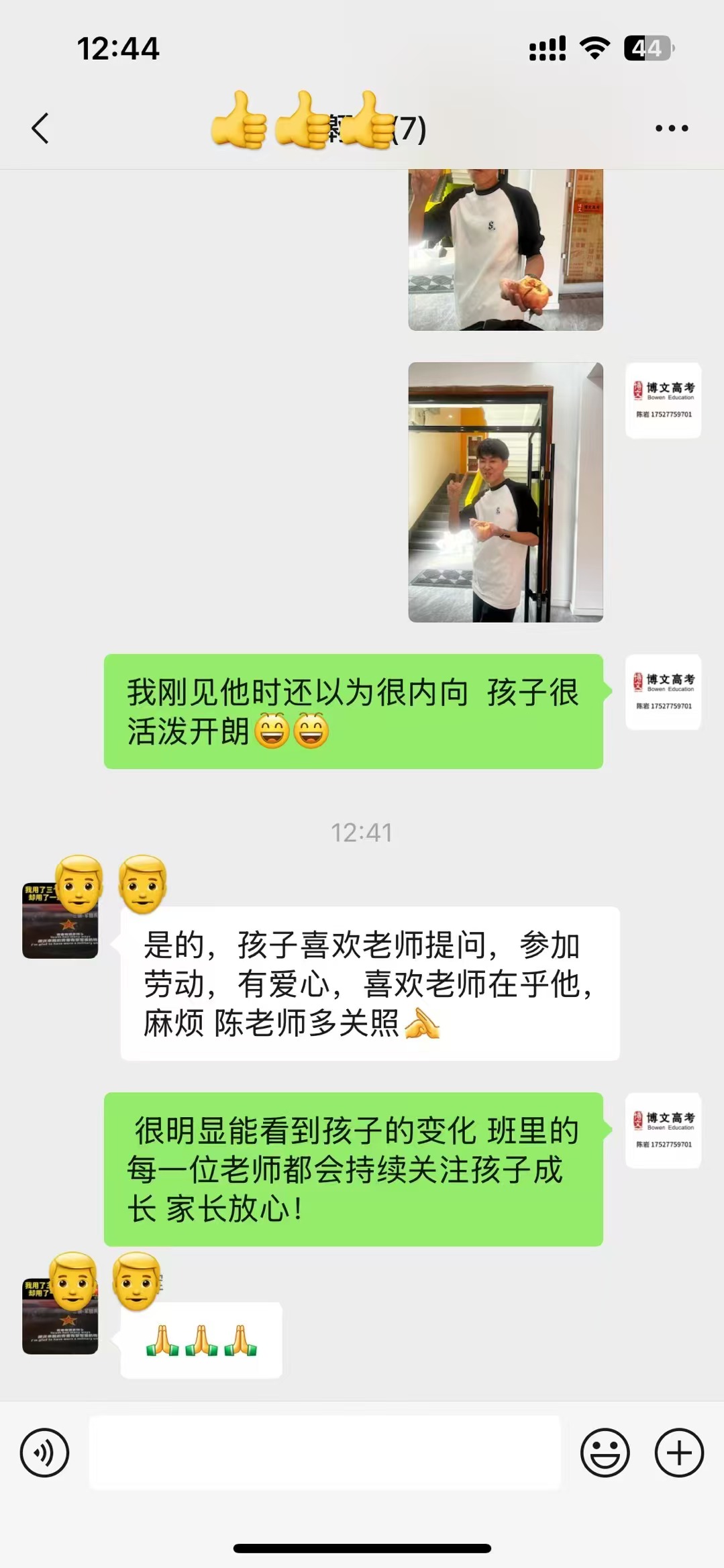View the photo of the boy by the staircase

coord(505,492)
